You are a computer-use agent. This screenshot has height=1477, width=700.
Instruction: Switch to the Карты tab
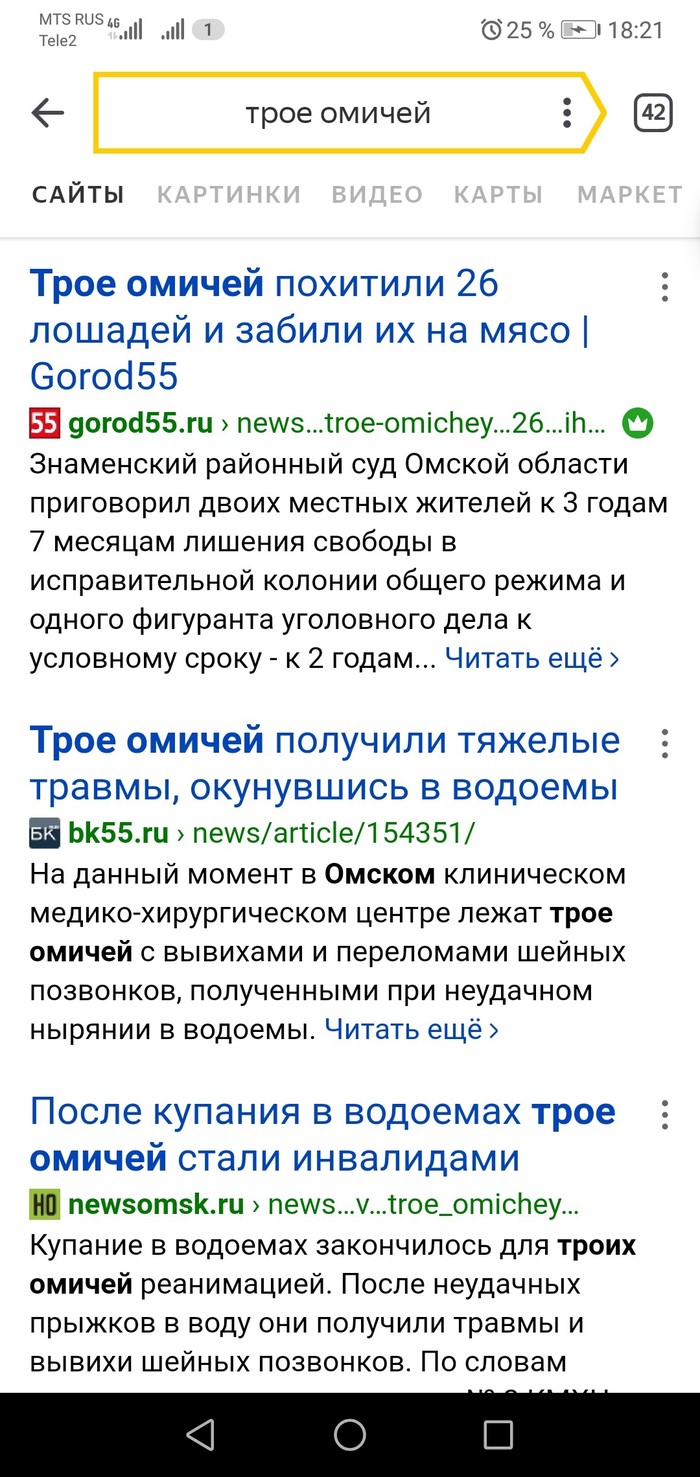(x=498, y=194)
